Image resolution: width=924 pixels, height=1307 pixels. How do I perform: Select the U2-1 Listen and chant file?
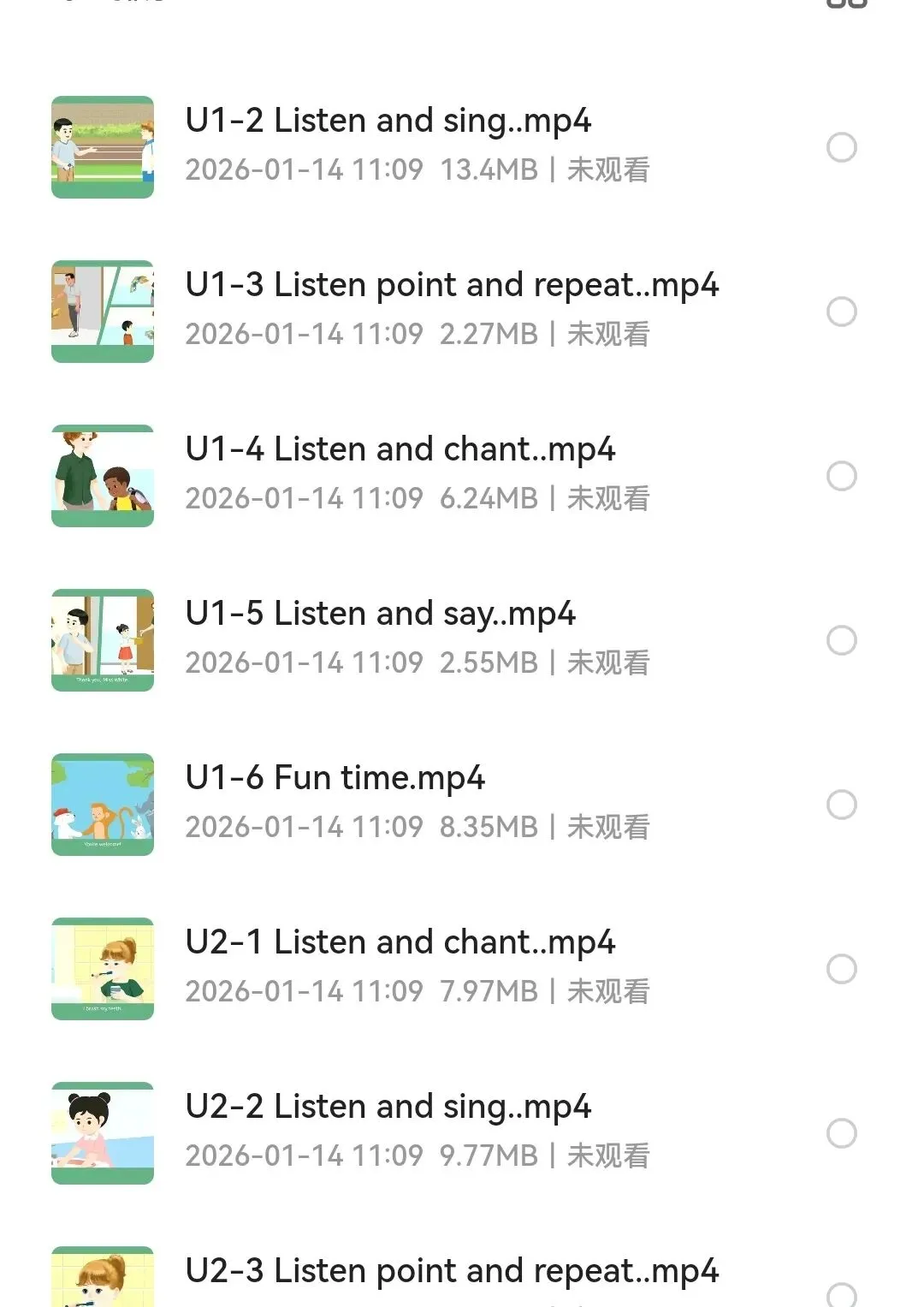point(842,969)
